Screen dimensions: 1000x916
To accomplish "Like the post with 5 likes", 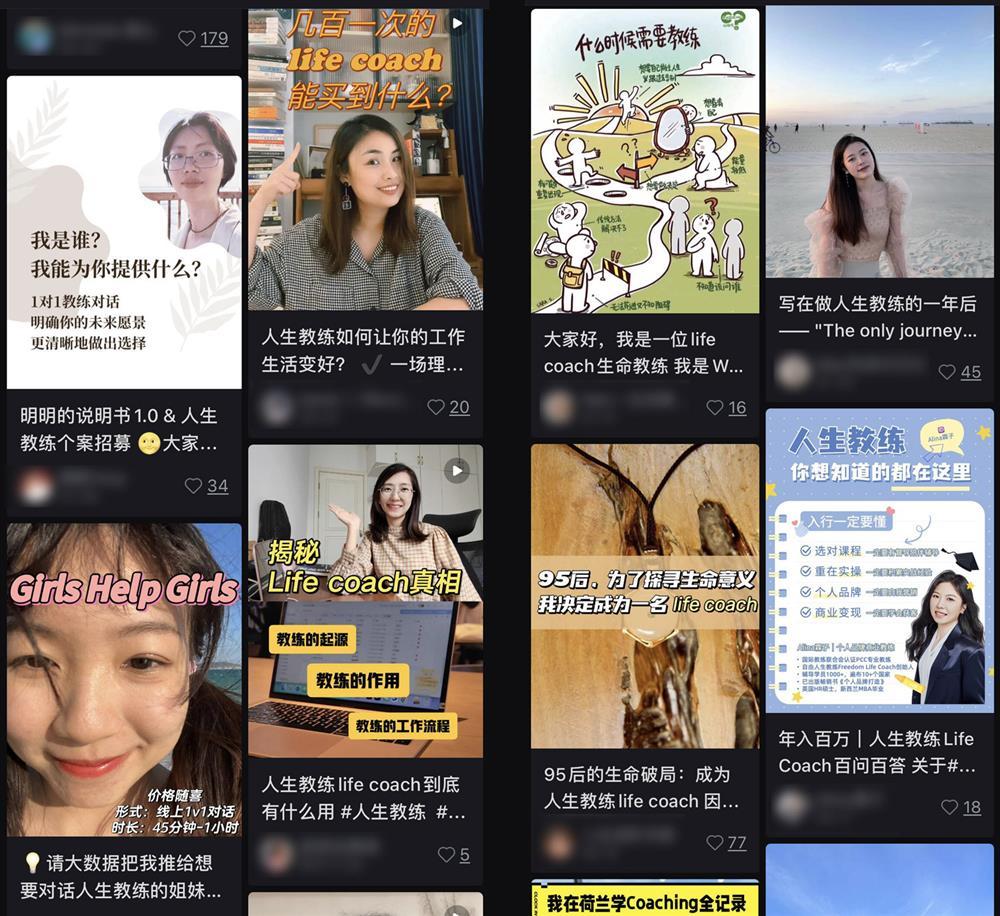I will 446,855.
